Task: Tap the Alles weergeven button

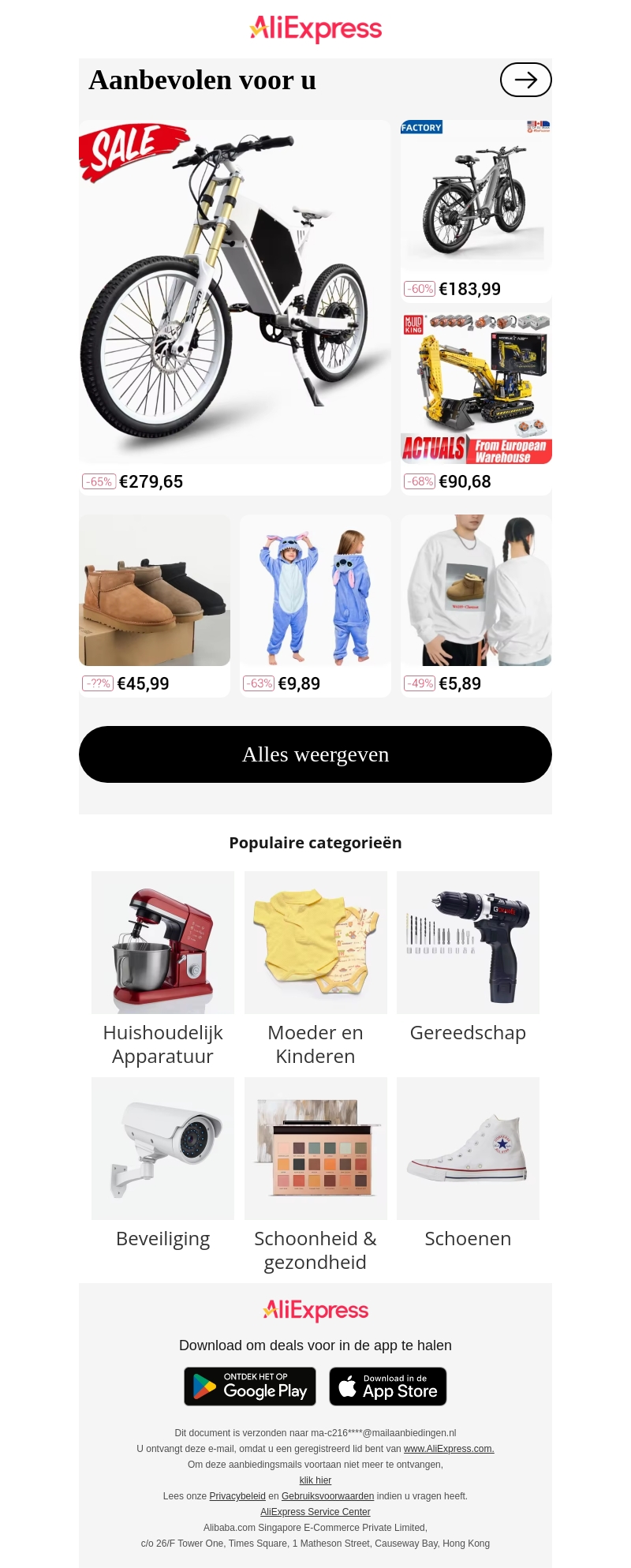Action: coord(315,754)
